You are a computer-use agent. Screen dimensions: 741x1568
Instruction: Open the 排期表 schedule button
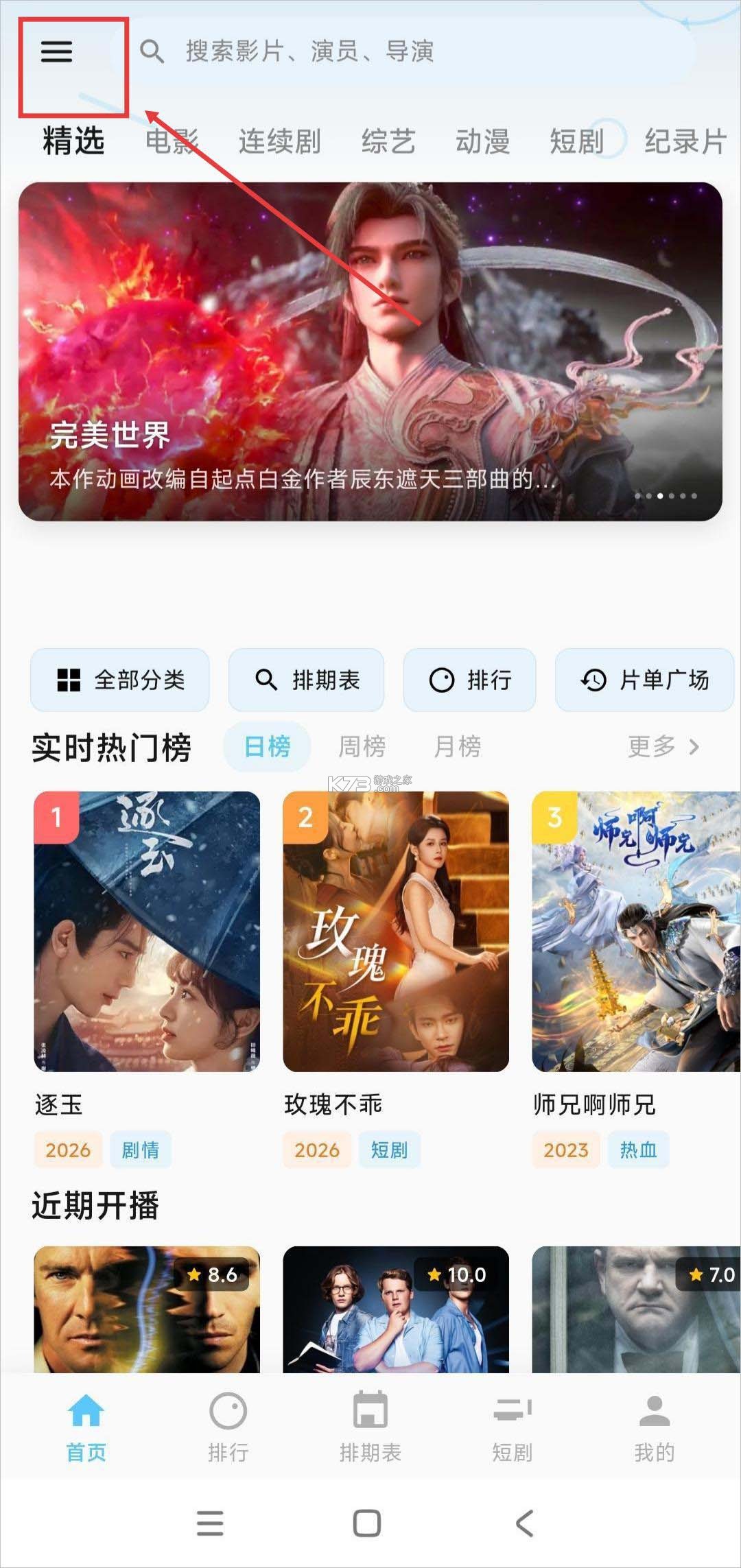[x=307, y=680]
